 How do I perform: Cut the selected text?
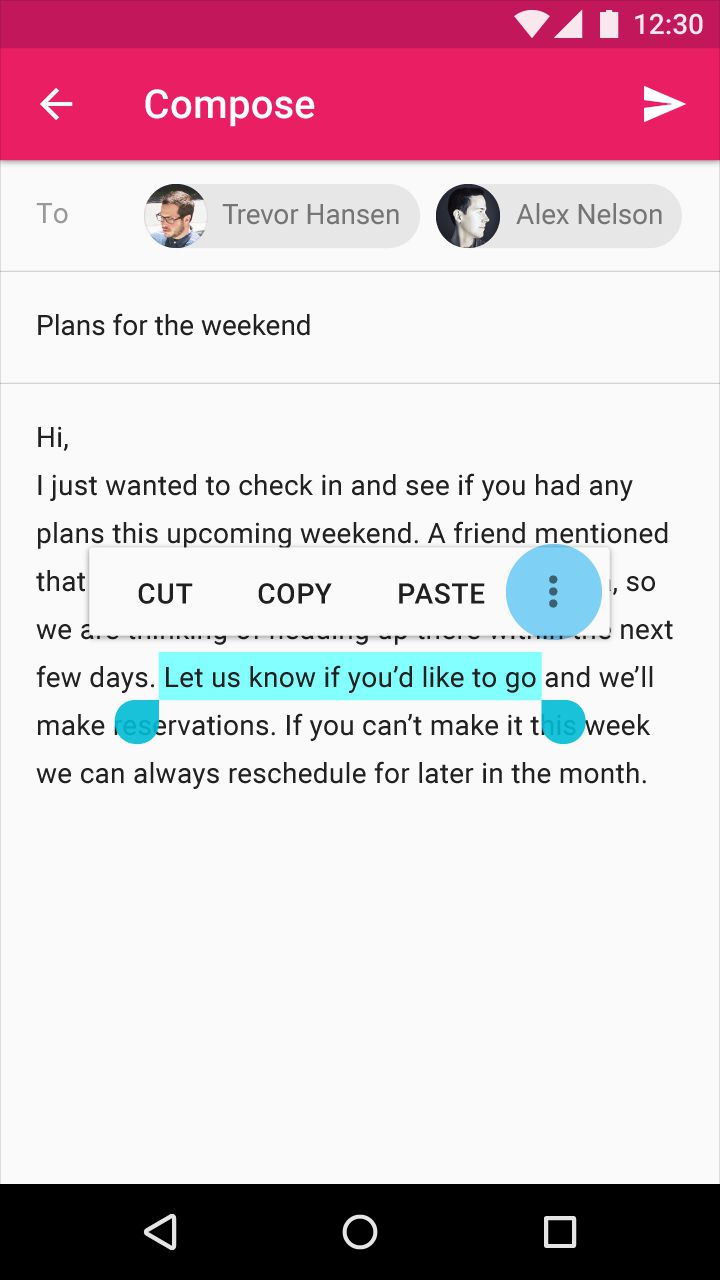click(164, 594)
